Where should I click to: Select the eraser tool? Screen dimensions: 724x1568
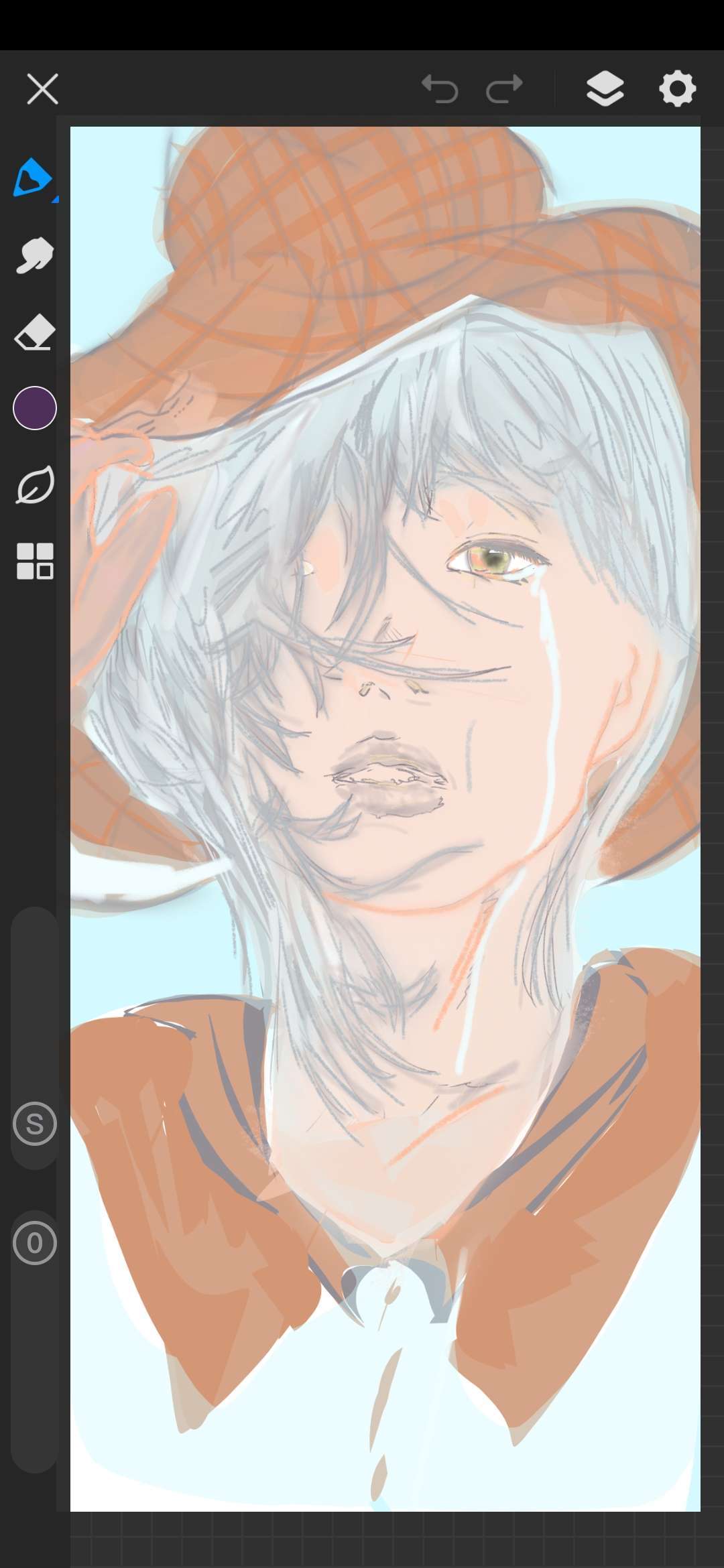pyautogui.click(x=34, y=332)
